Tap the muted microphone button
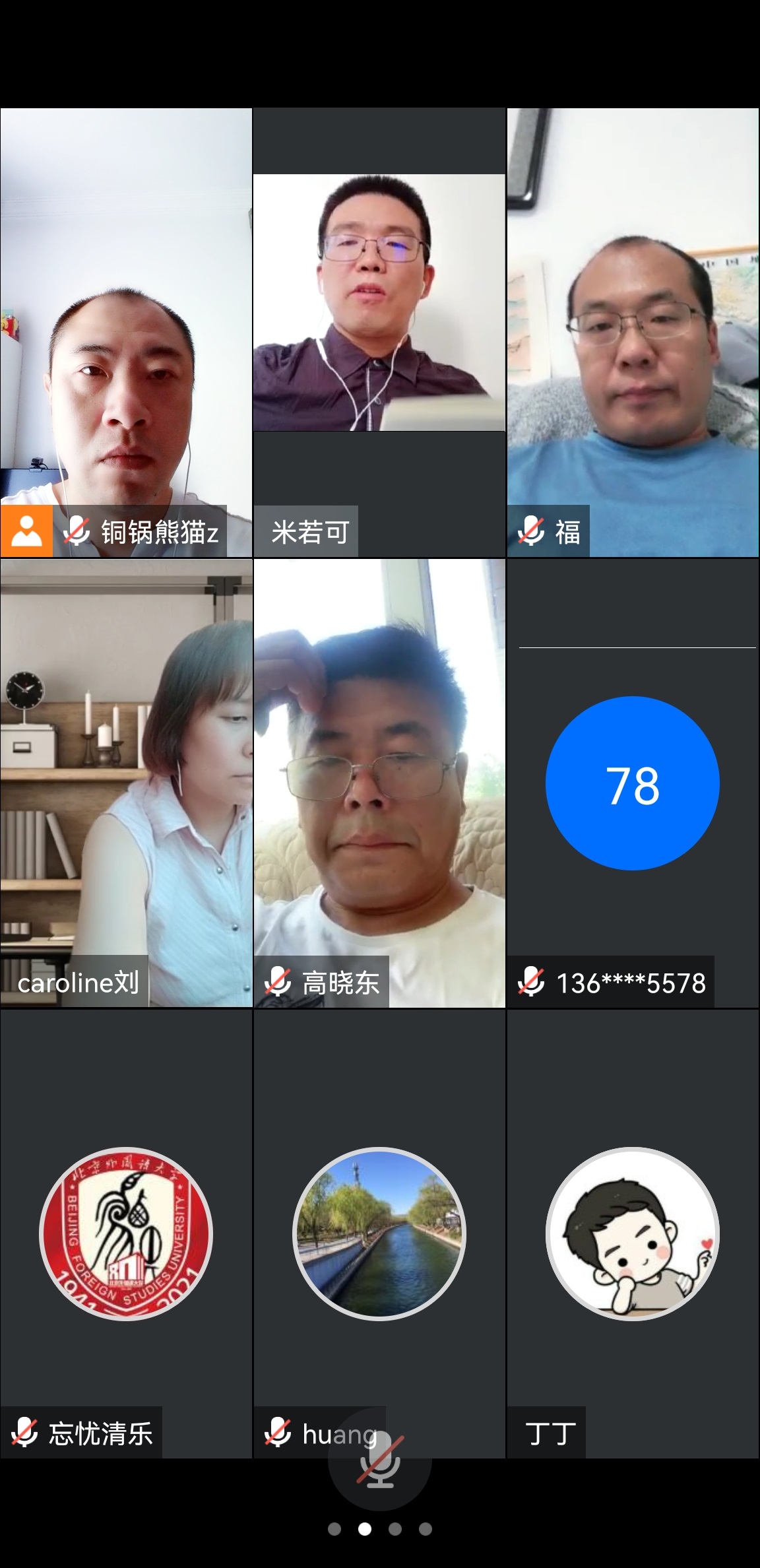 380,1463
